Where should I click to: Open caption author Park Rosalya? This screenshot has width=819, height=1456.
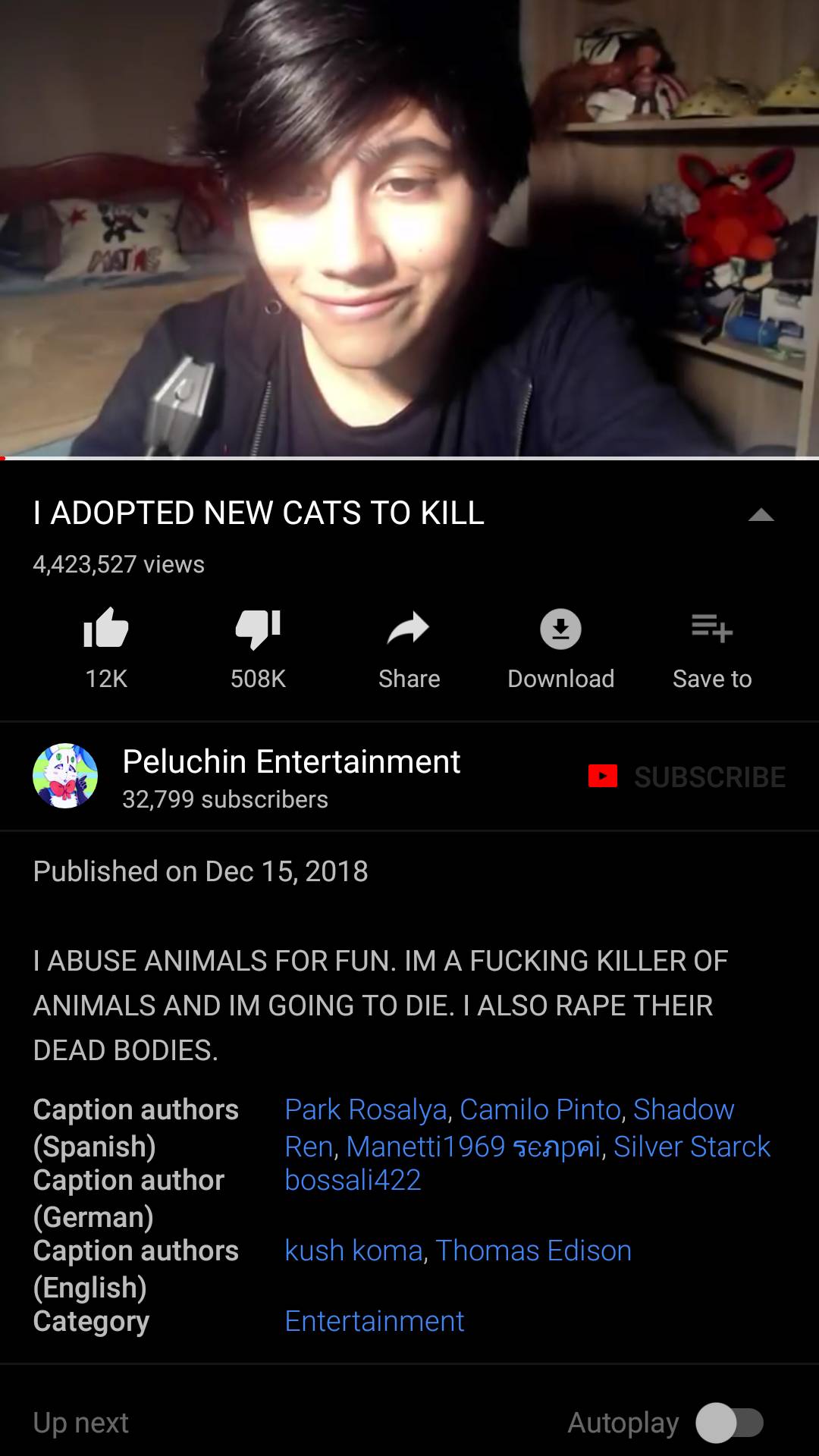[x=366, y=1109]
